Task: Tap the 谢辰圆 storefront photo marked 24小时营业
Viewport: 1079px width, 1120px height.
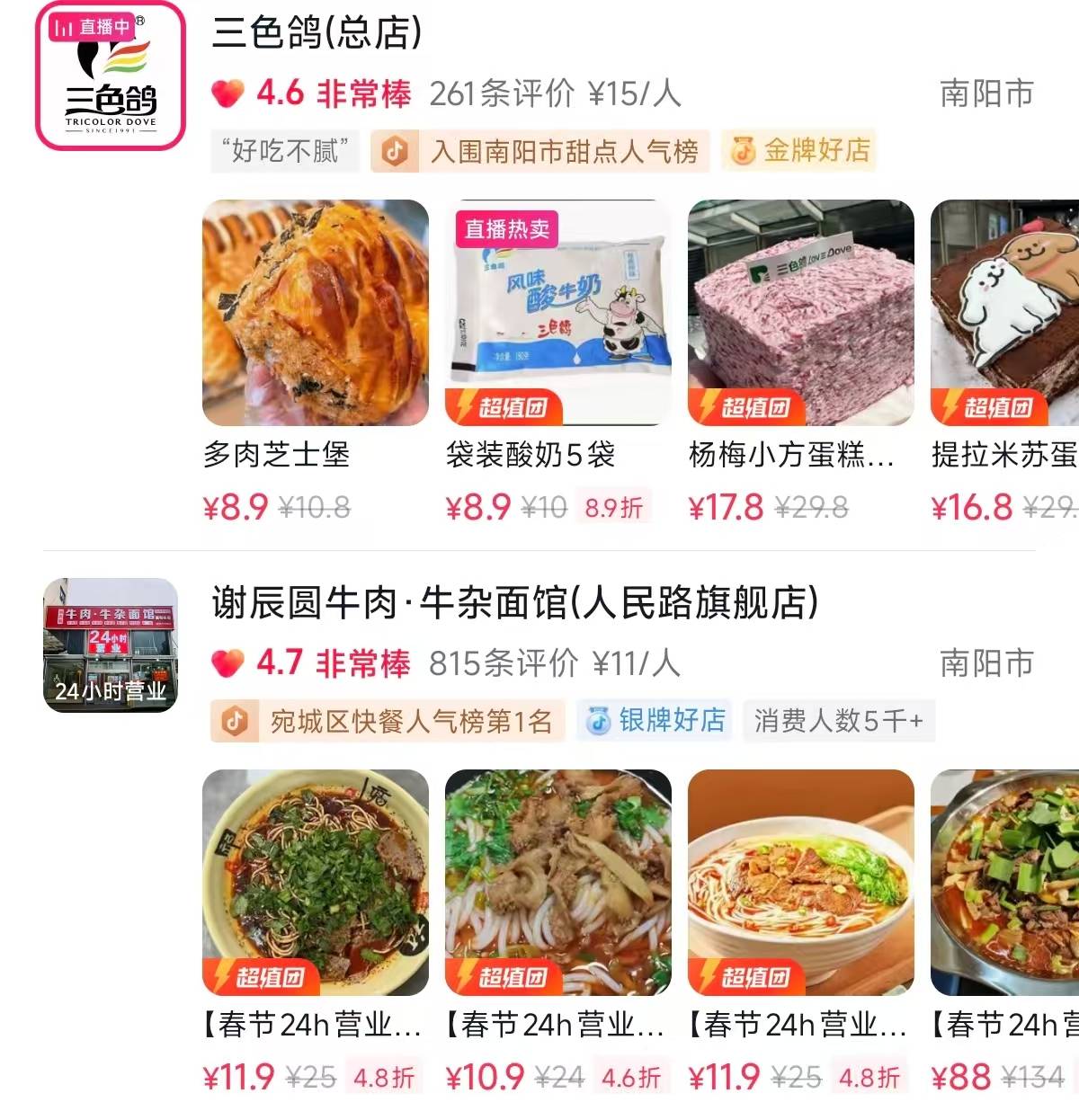Action: coord(110,645)
